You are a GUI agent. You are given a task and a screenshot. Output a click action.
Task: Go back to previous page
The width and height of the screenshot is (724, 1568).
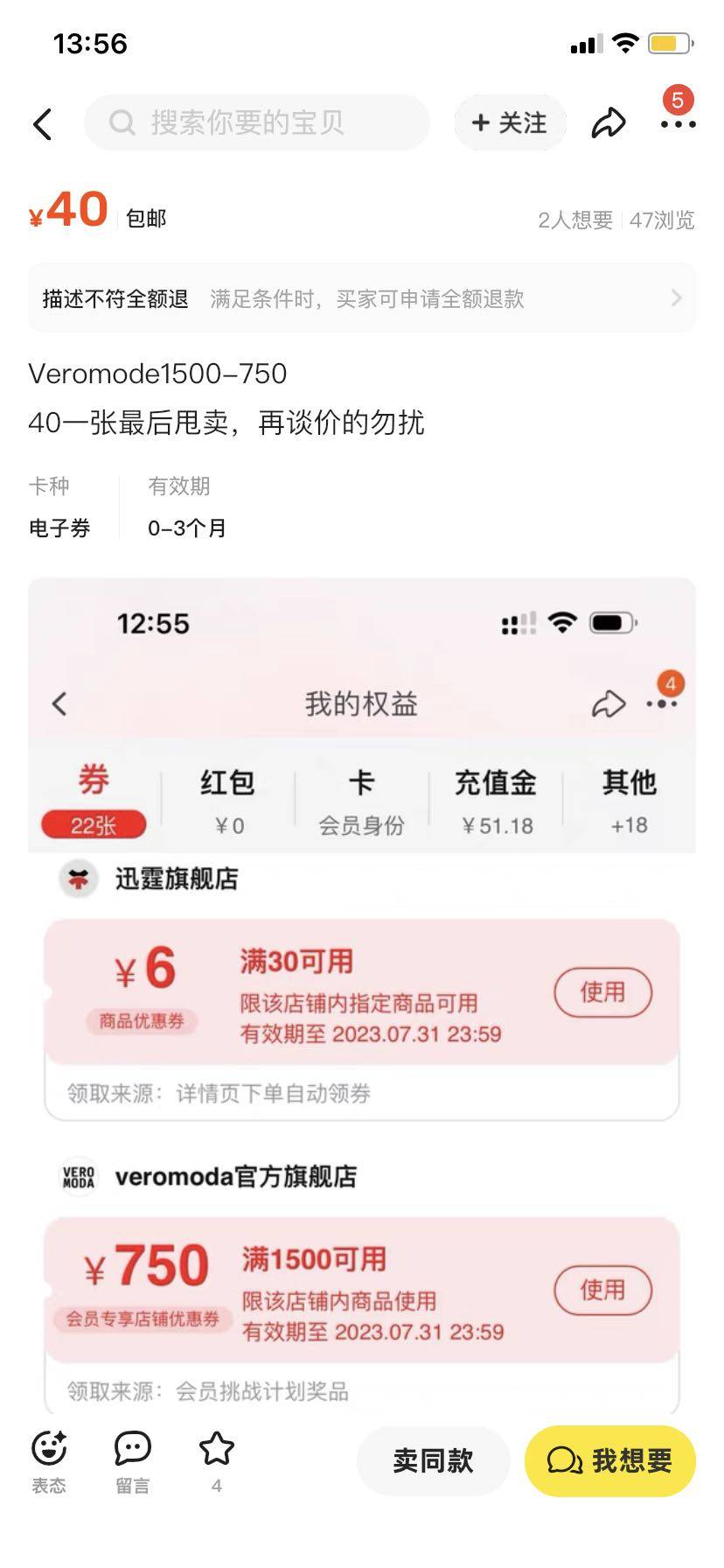(x=43, y=123)
